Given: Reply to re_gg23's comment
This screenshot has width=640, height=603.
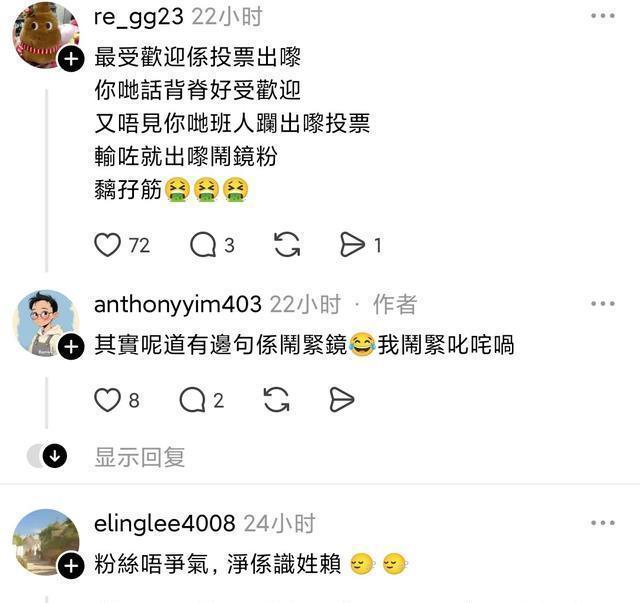Looking at the screenshot, I should [x=203, y=244].
